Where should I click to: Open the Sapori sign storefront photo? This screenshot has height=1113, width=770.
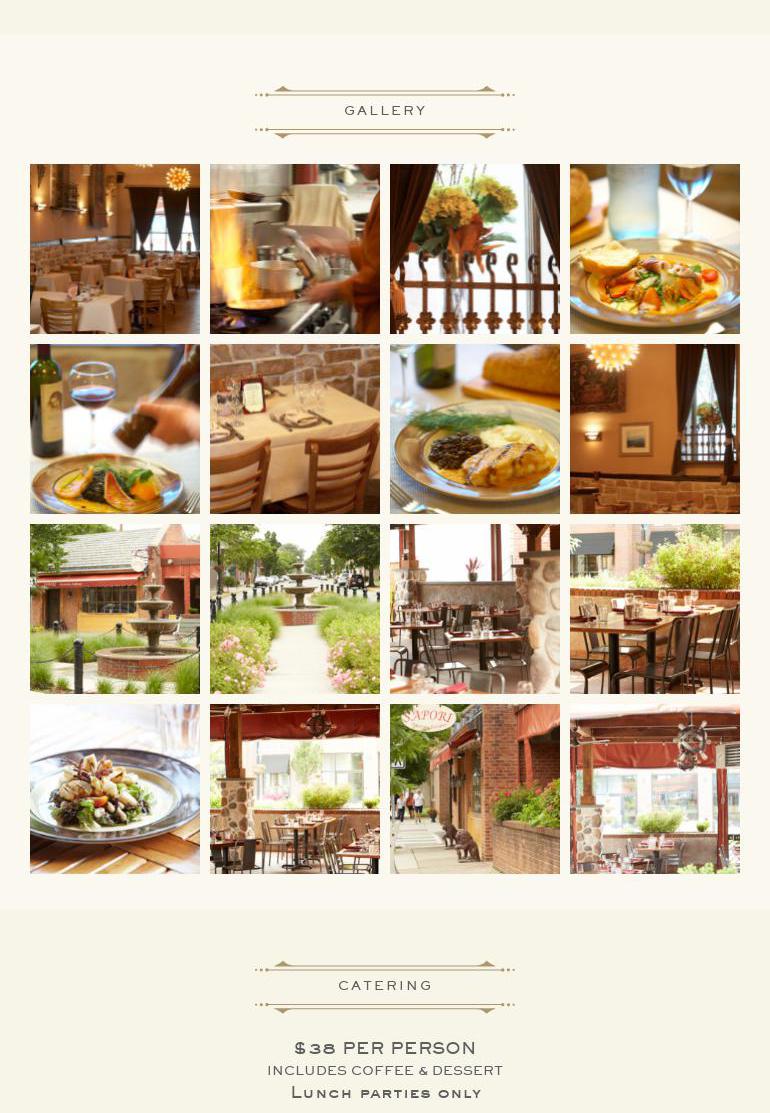coord(475,789)
